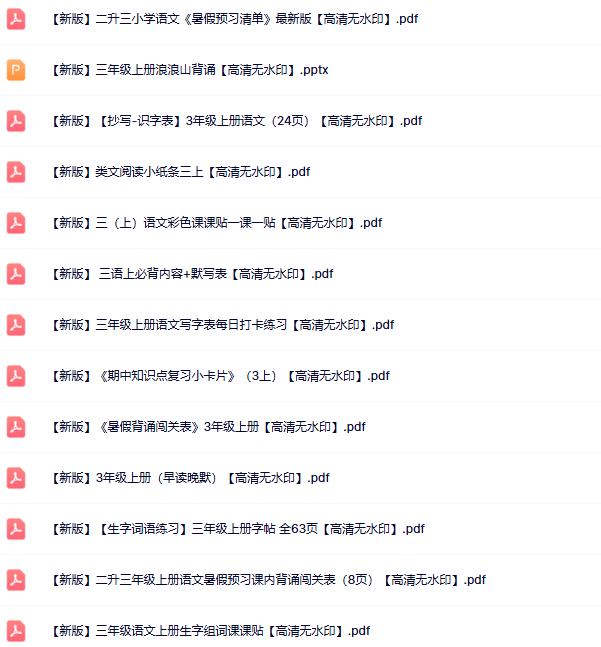Open 三语上必背内容+默写表 PDF
The width and height of the screenshot is (601, 647).
(192, 274)
